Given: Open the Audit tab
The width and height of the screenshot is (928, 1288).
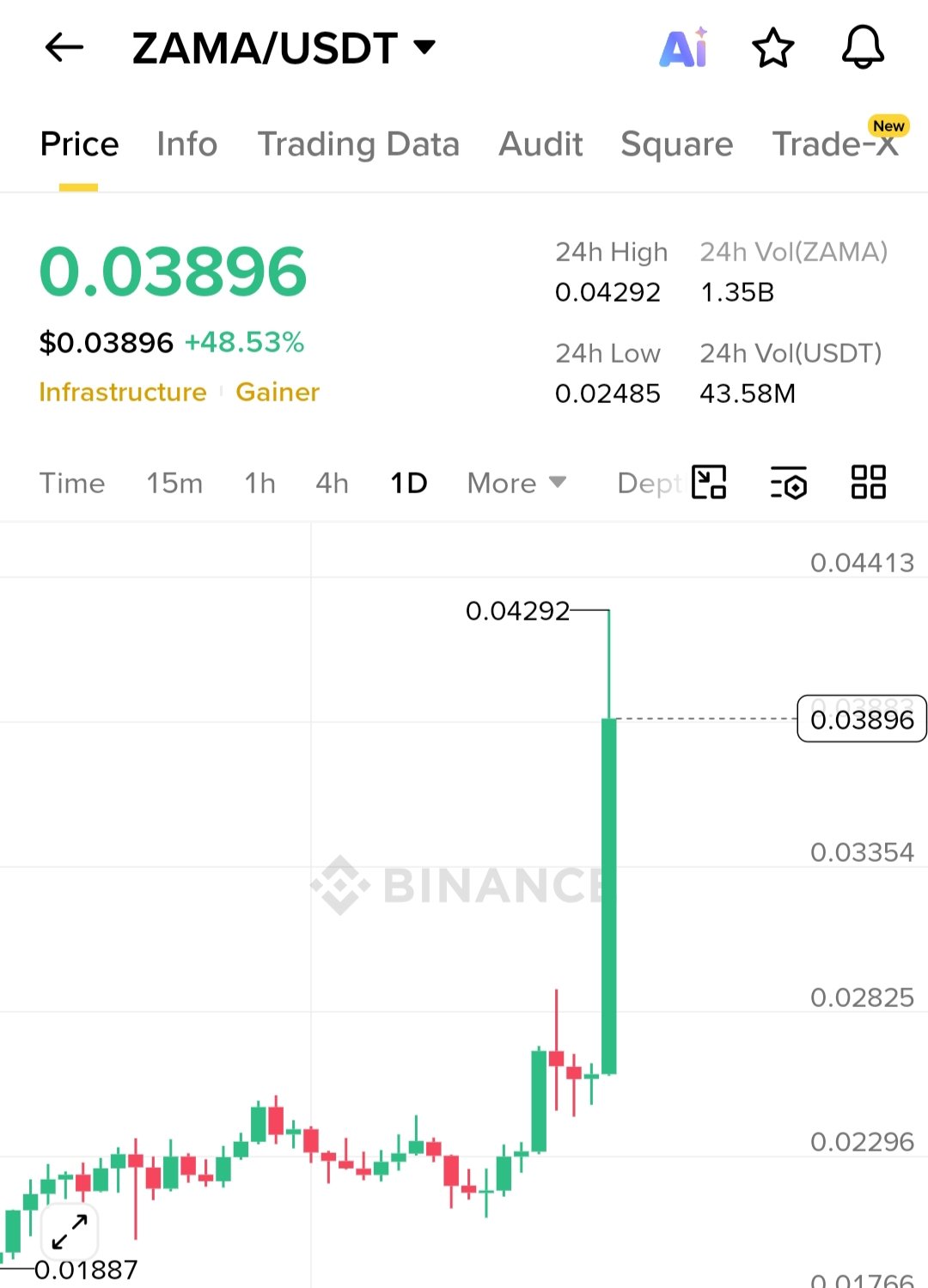Looking at the screenshot, I should [540, 144].
